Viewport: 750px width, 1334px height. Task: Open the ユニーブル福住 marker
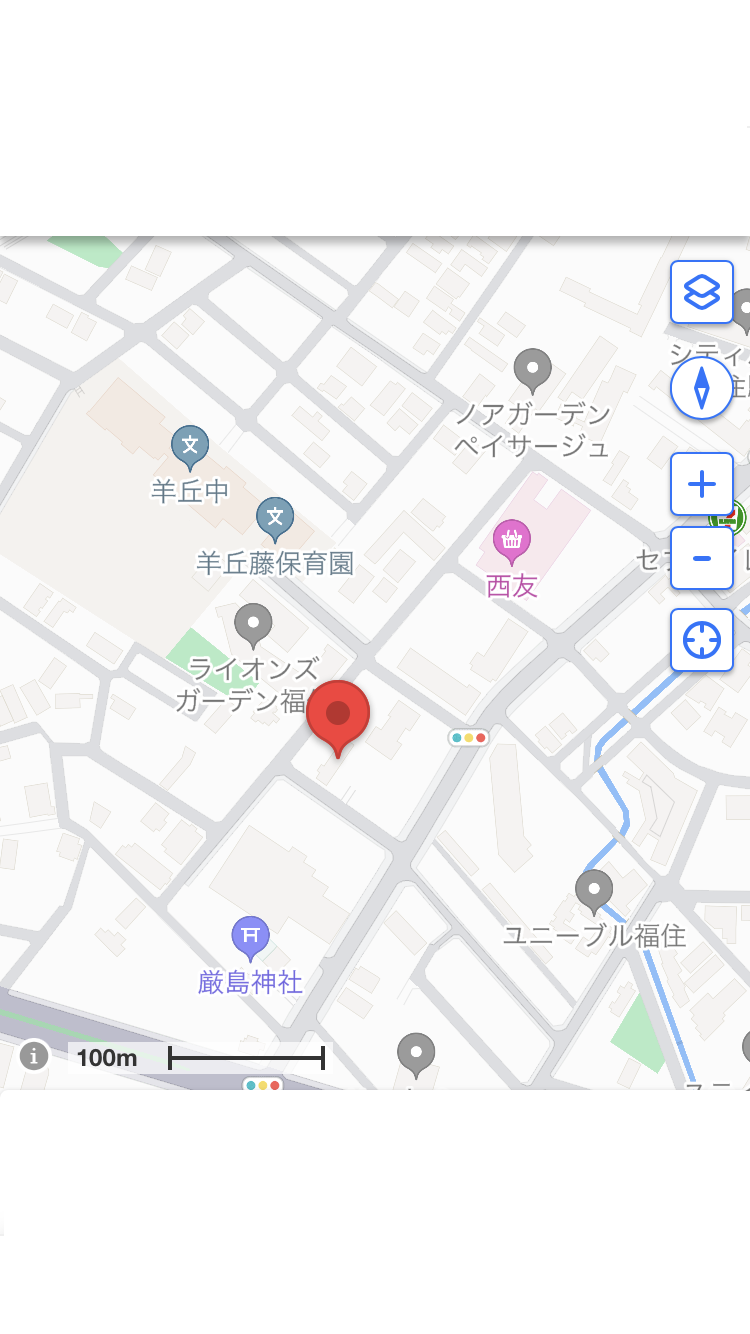click(594, 889)
